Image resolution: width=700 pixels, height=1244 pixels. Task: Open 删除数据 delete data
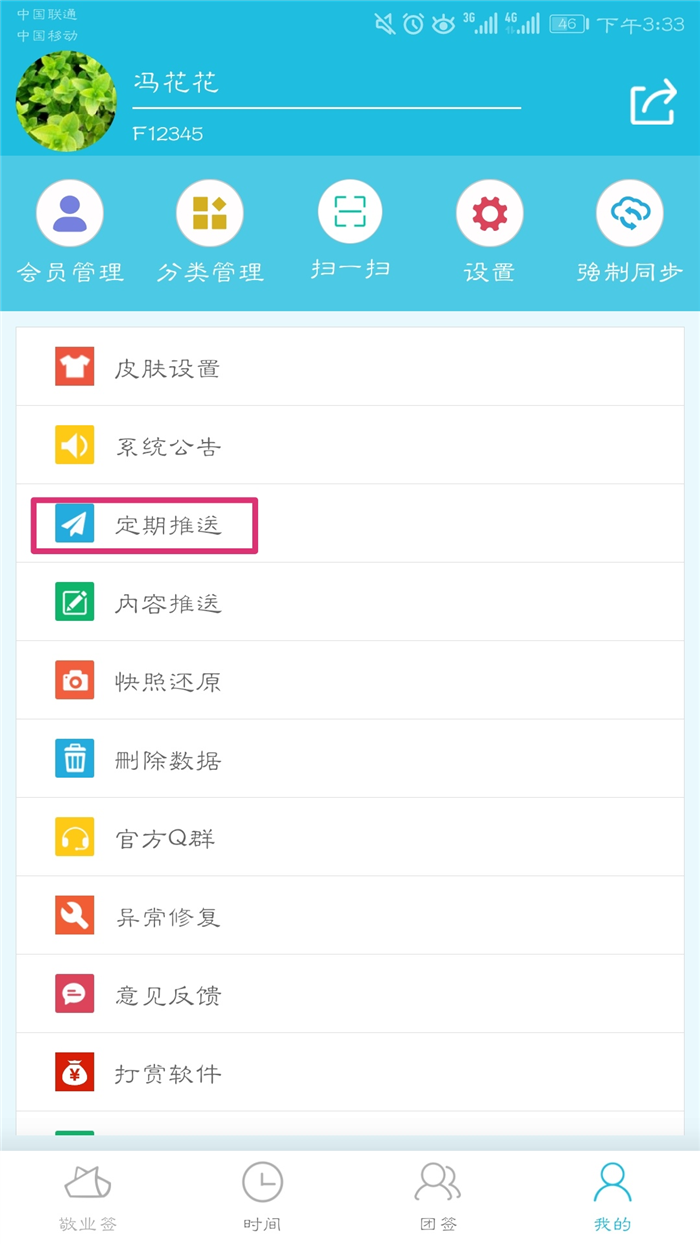350,759
